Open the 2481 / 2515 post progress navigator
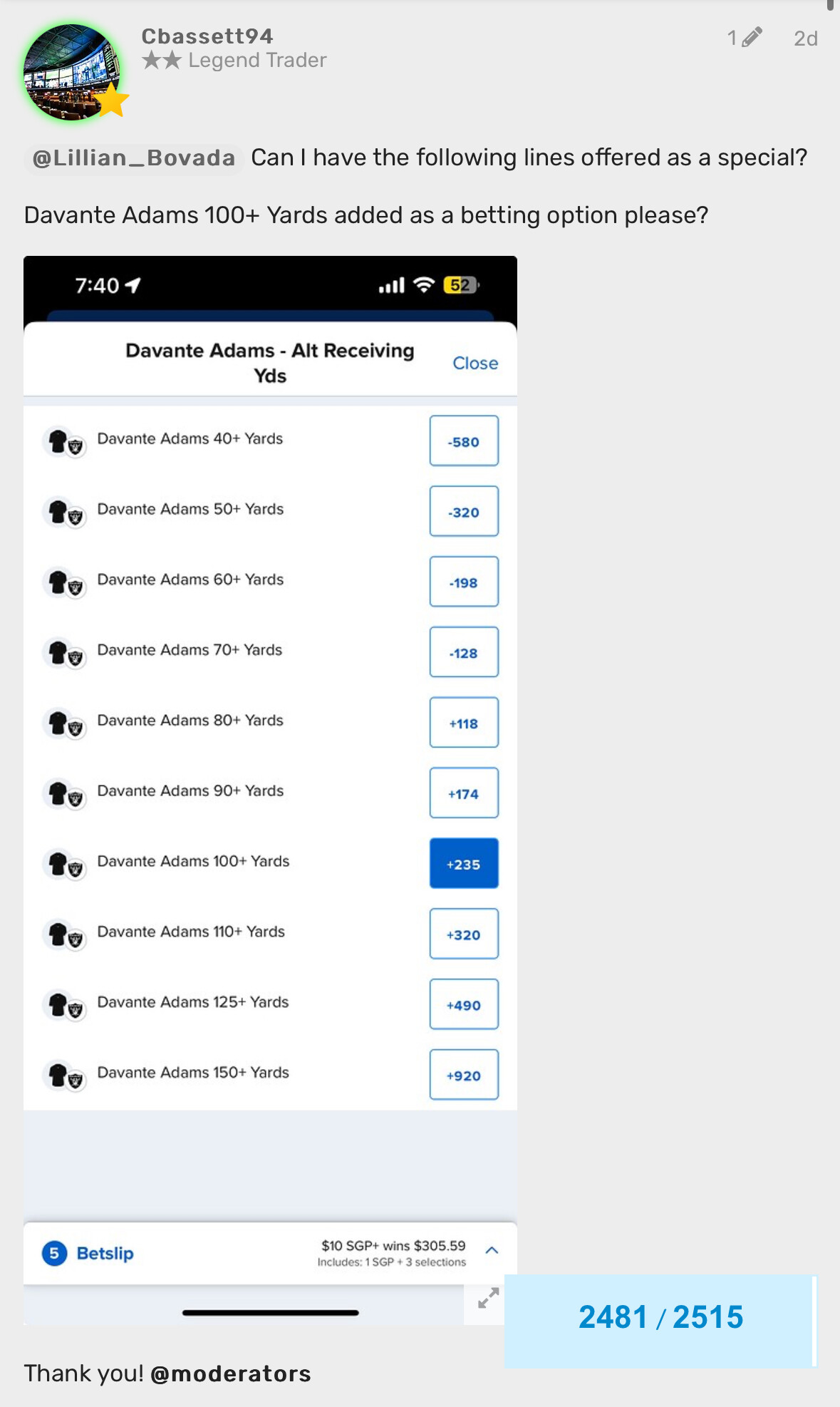The width and height of the screenshot is (840, 1407). tap(660, 1317)
